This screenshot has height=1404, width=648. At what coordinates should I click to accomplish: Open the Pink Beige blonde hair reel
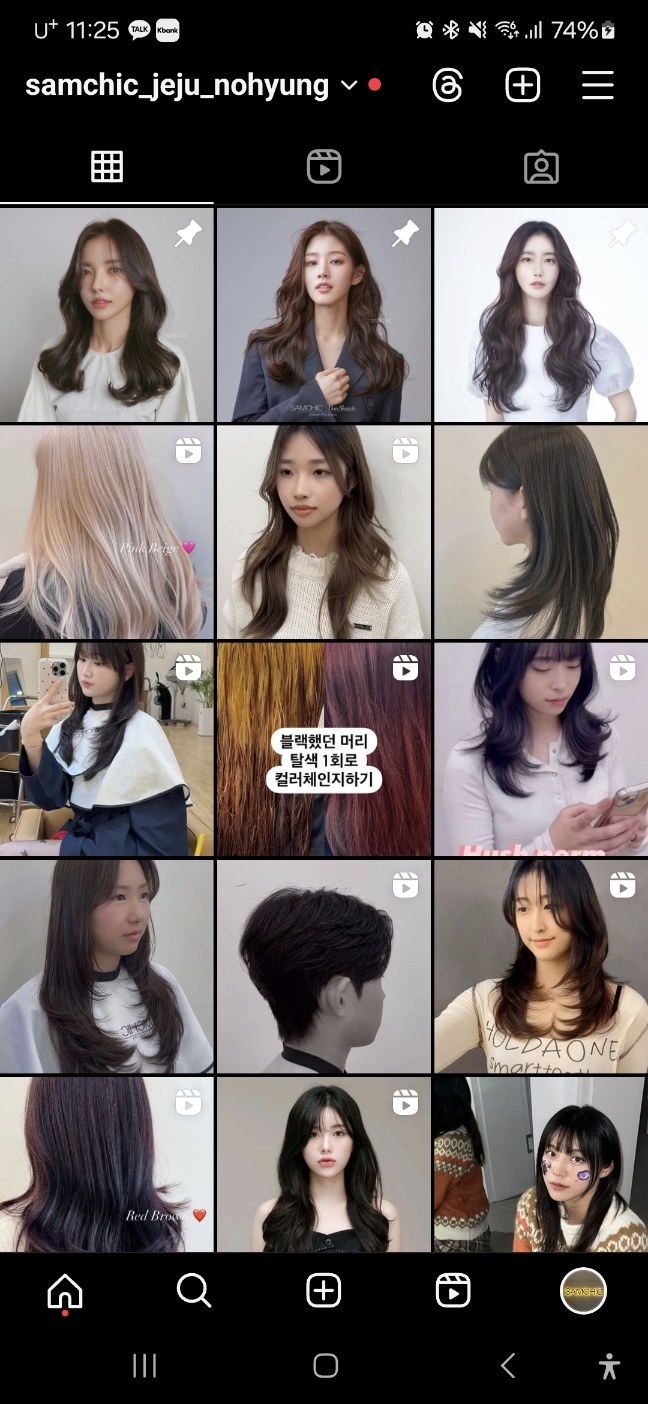tap(106, 532)
